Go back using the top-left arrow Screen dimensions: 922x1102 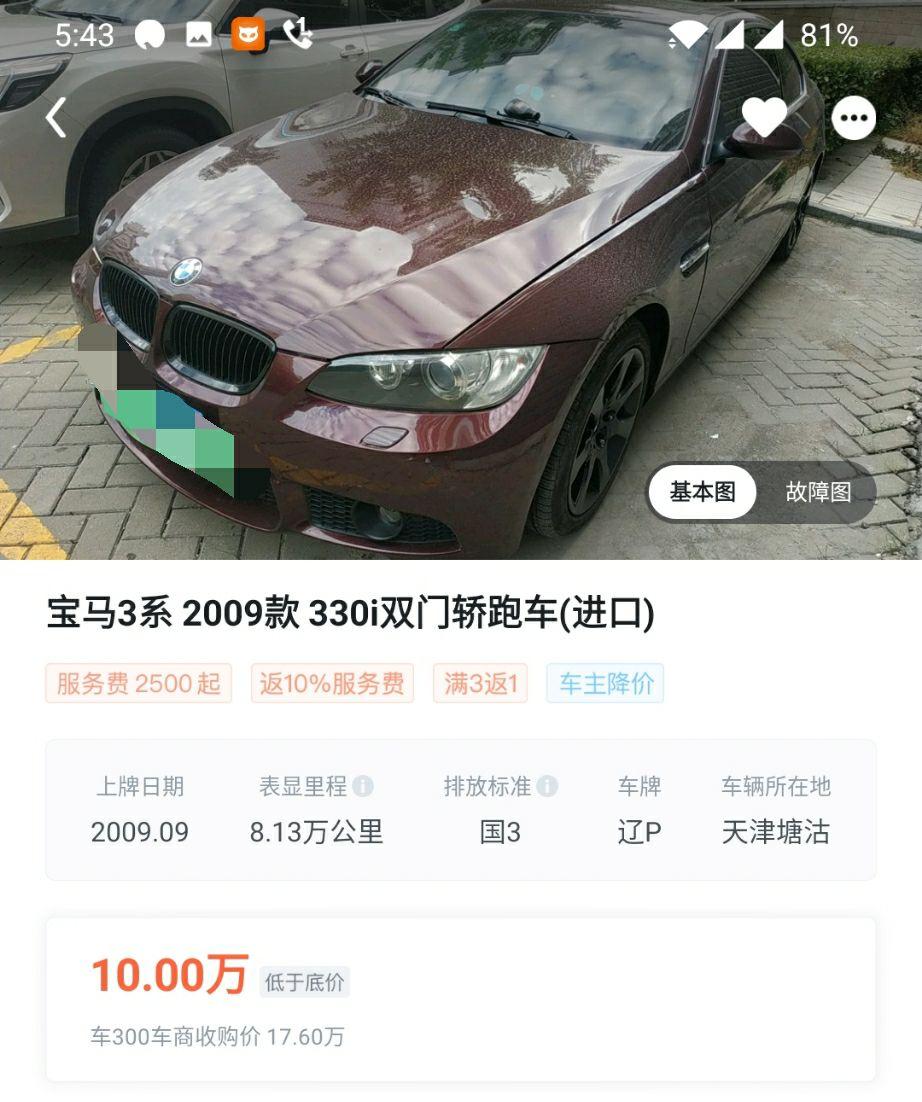[56, 118]
